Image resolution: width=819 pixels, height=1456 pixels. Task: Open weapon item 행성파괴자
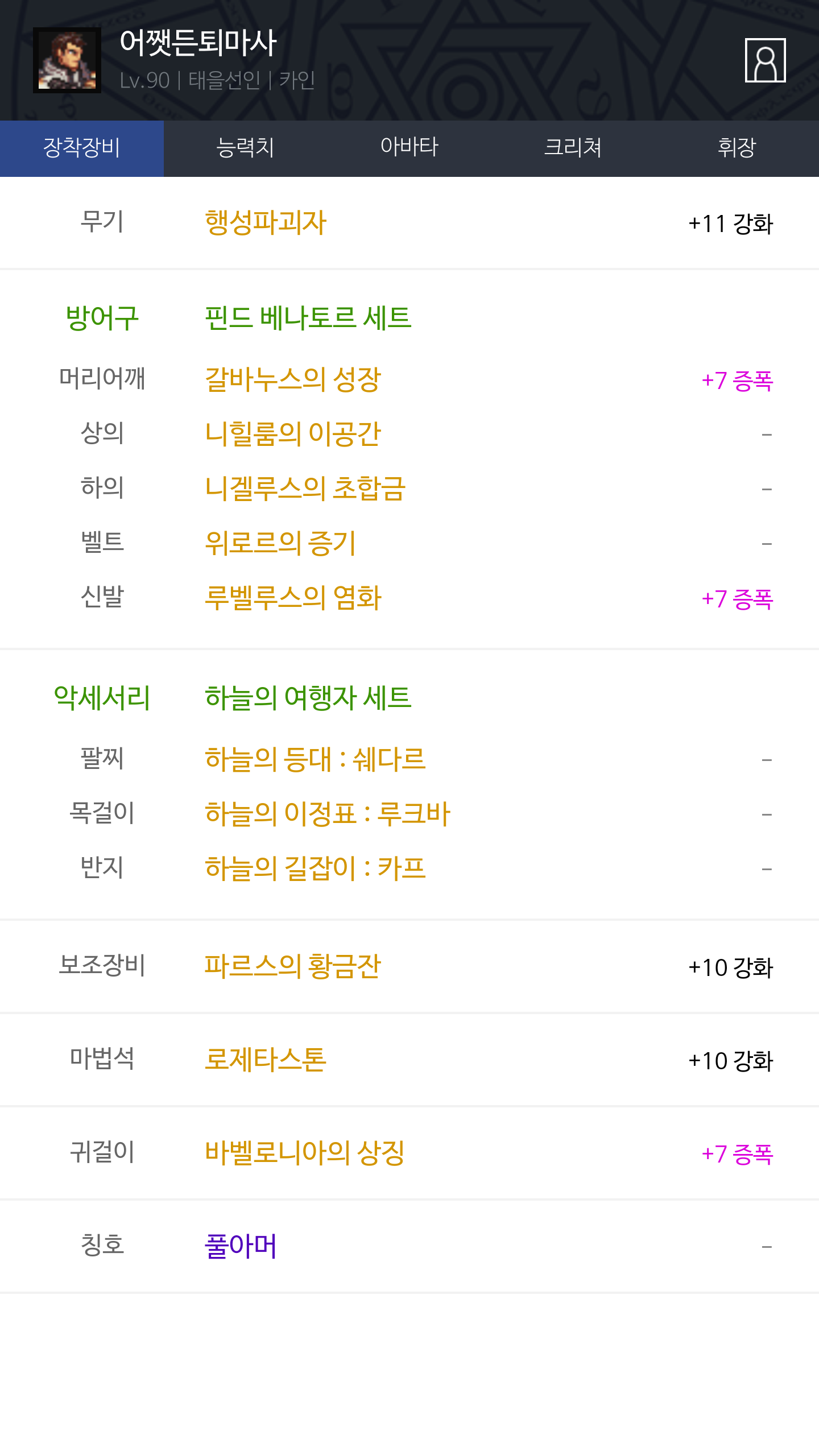coord(265,222)
